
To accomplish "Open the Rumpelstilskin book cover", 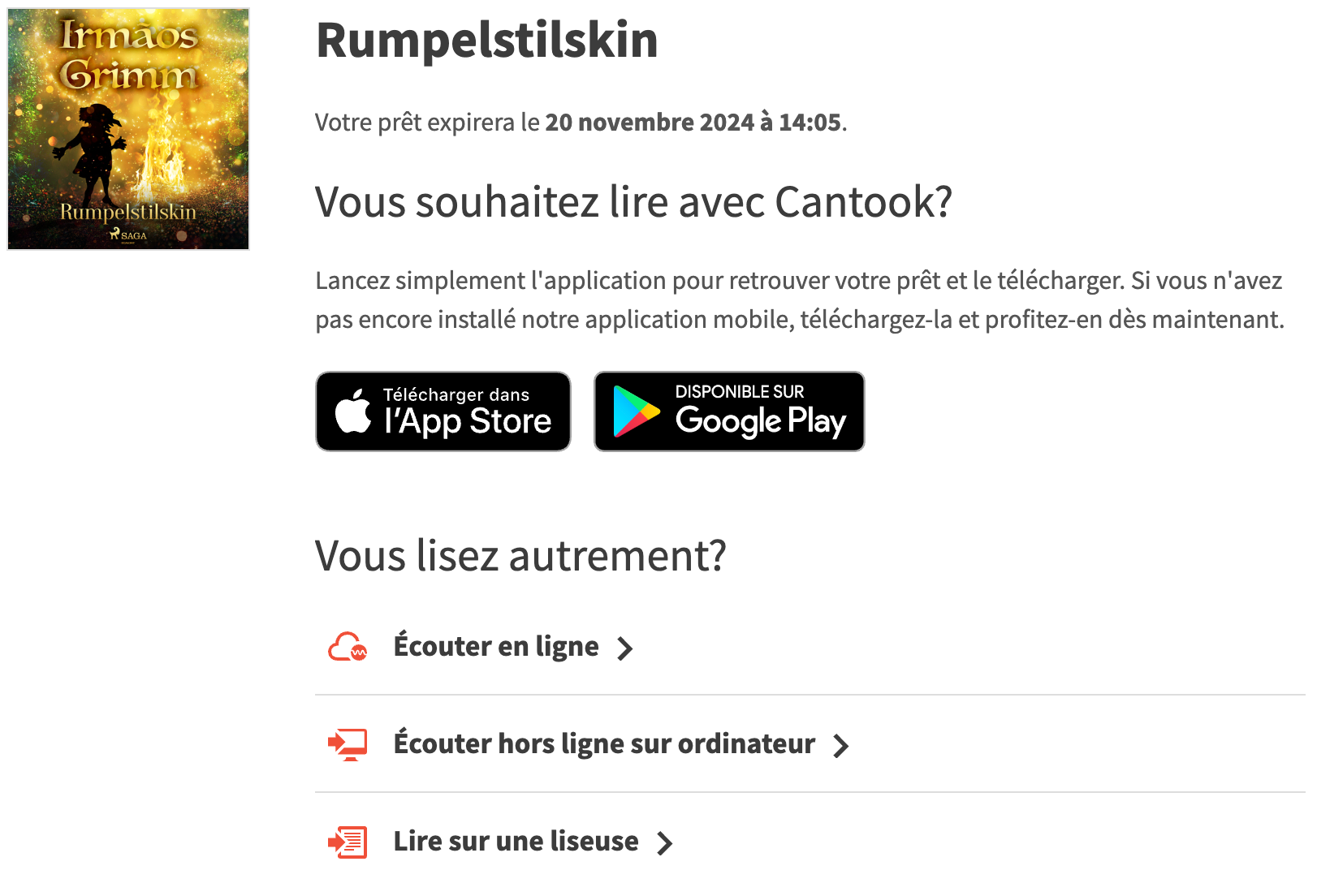I will [128, 129].
